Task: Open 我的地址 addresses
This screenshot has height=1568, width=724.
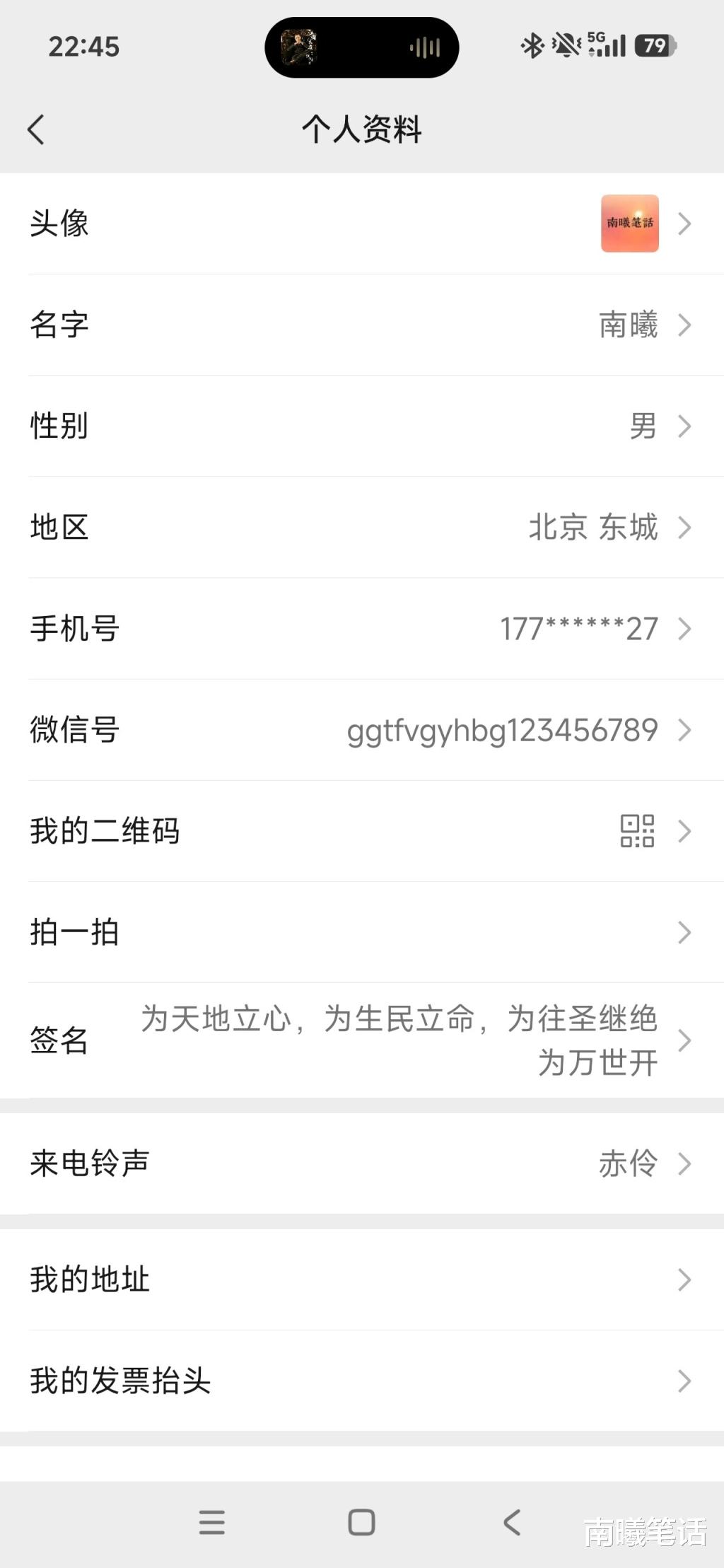Action: [x=362, y=1279]
